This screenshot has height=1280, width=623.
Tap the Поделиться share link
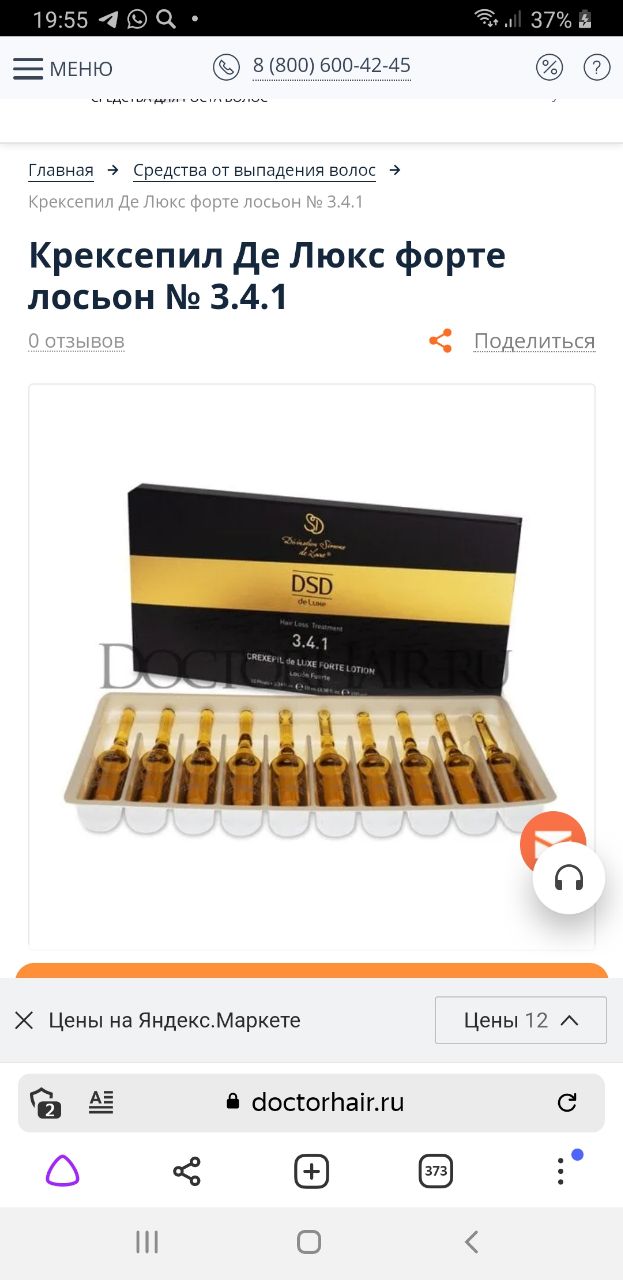[534, 341]
